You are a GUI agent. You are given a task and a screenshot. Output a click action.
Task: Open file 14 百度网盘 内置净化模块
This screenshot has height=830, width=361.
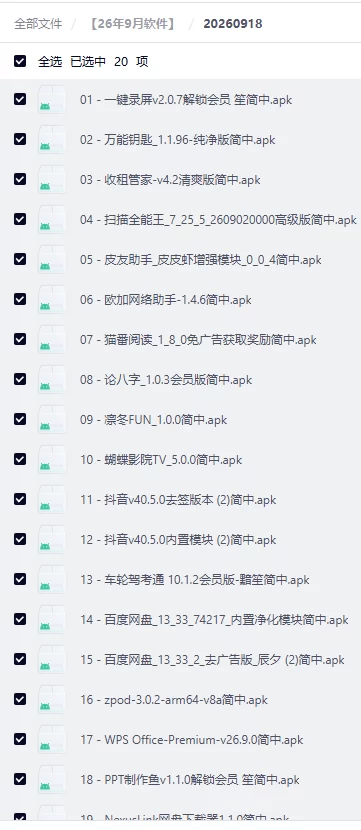214,620
